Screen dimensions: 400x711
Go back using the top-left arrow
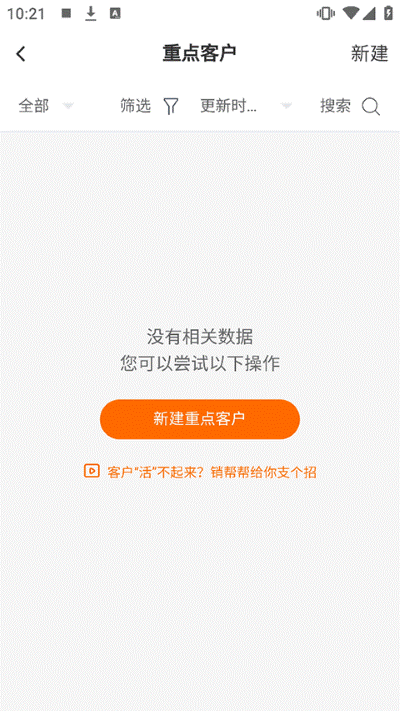(x=21, y=54)
